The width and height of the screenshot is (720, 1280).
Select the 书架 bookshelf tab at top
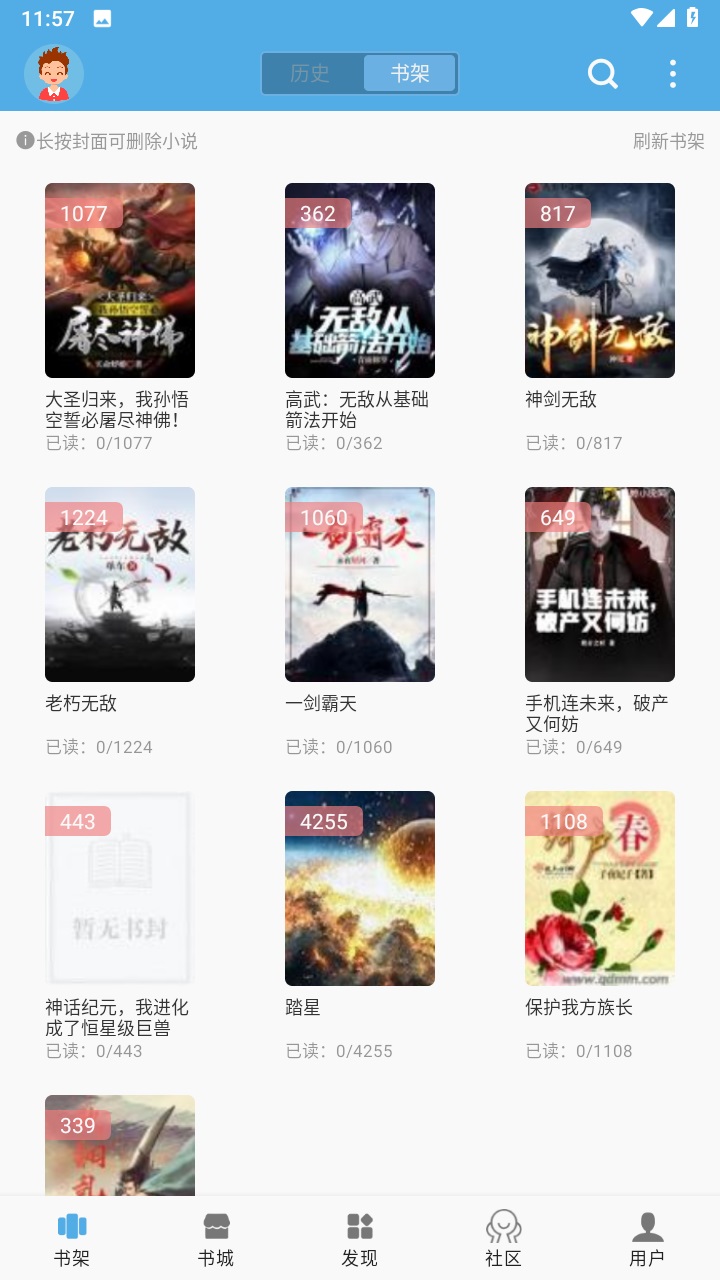click(x=410, y=73)
